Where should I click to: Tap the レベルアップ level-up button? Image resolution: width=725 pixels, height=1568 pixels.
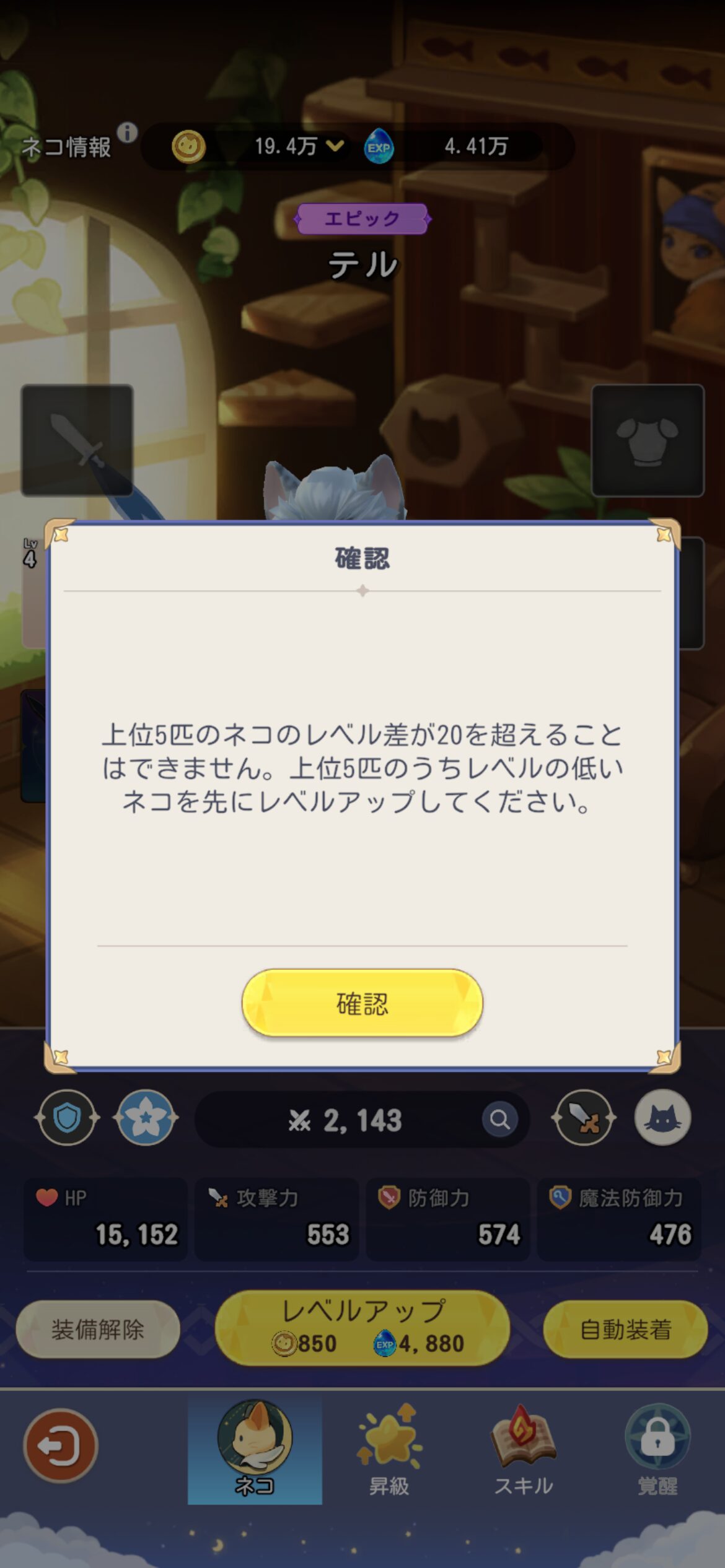(x=362, y=1328)
